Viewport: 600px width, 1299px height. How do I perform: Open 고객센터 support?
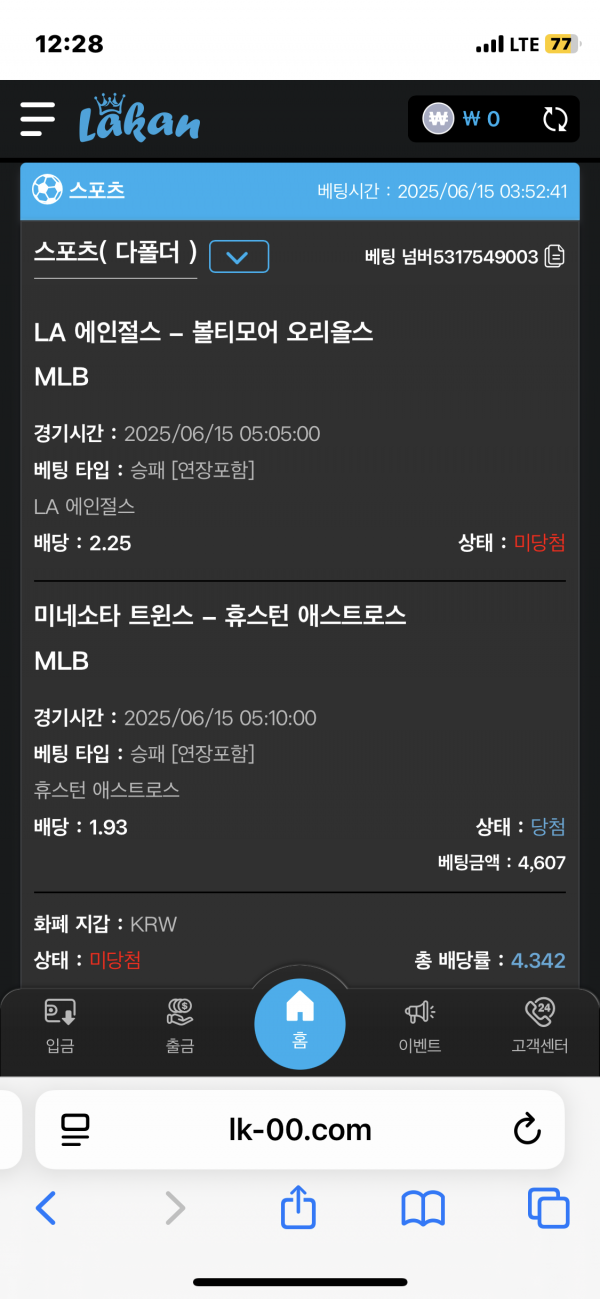(540, 1027)
